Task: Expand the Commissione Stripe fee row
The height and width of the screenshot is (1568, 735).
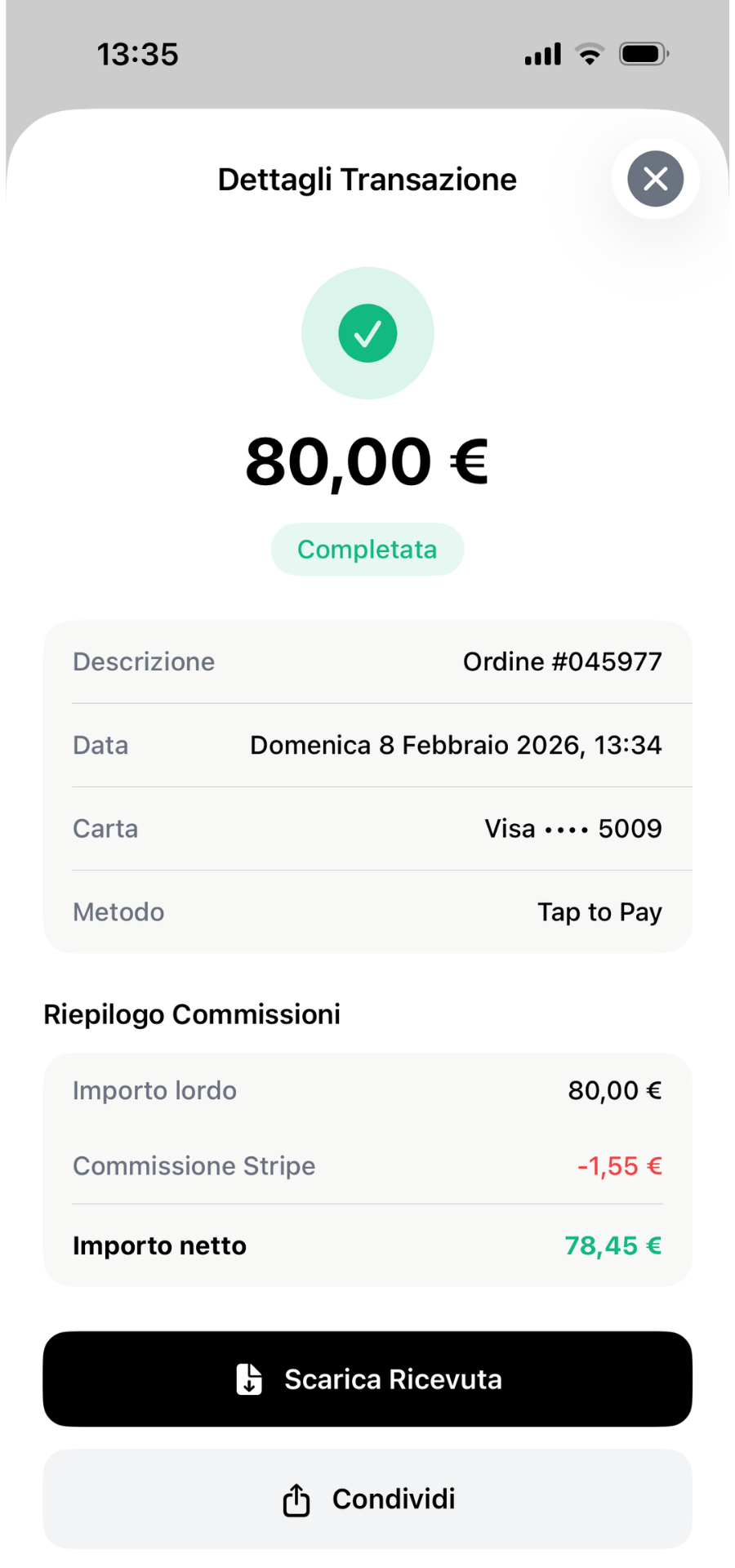Action: 367,1166
